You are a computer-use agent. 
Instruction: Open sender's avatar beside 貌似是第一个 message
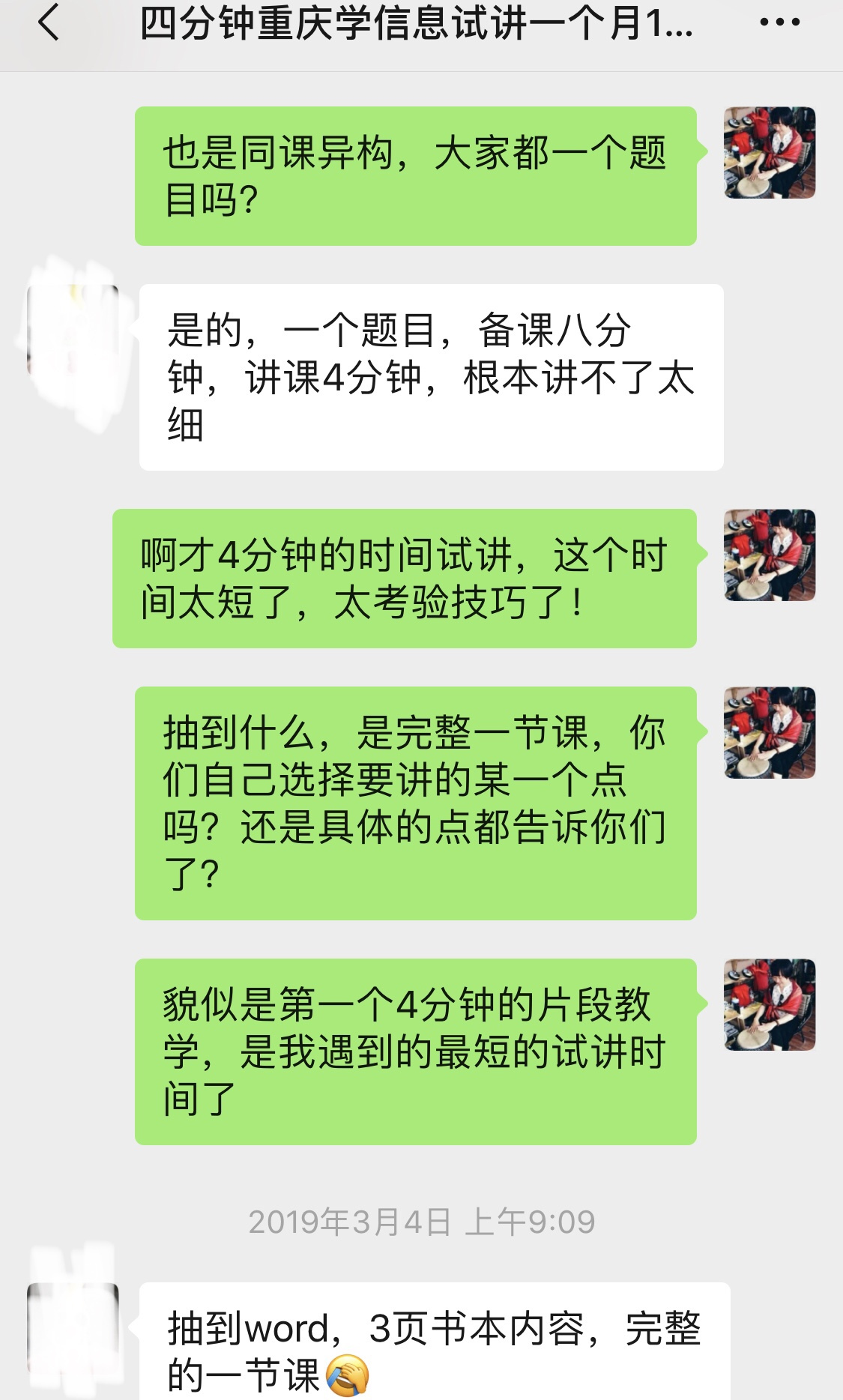(x=770, y=1004)
